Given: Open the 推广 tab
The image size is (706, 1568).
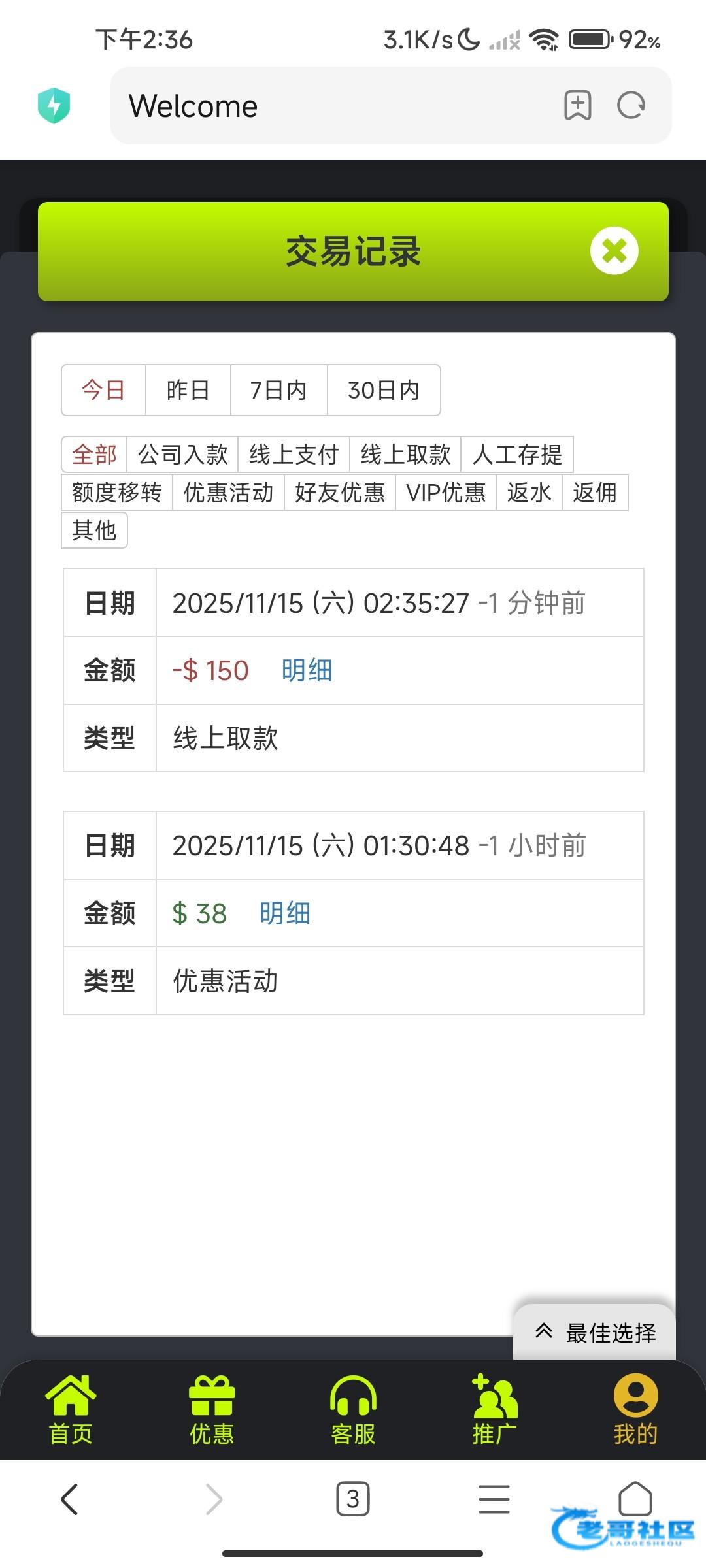Looking at the screenshot, I should point(495,1410).
